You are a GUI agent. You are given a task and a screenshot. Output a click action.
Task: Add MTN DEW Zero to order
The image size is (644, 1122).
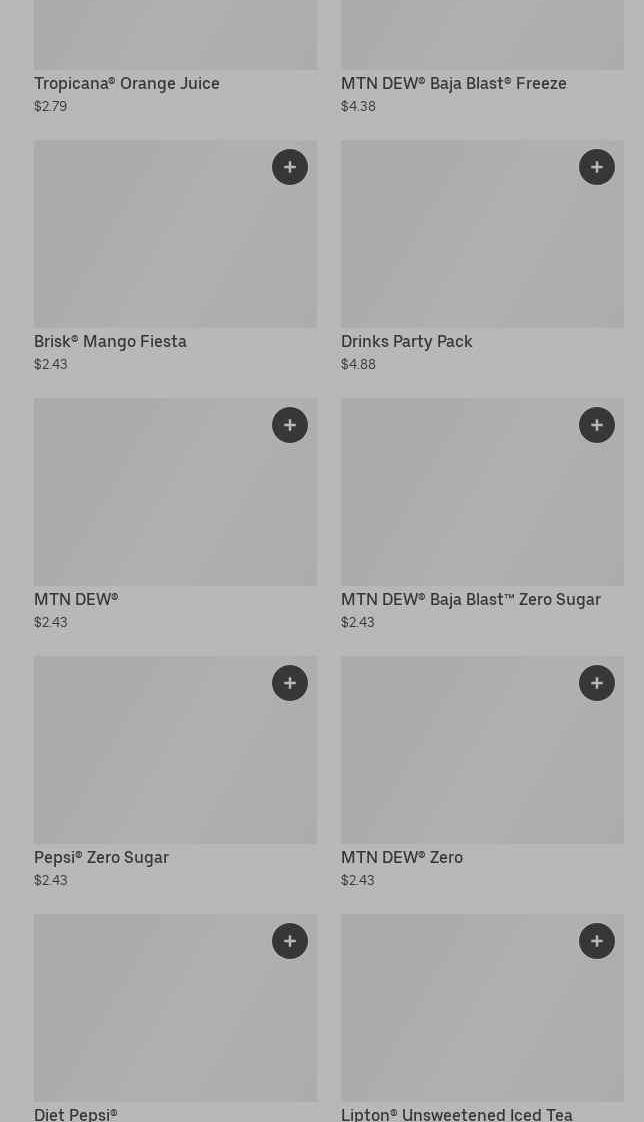click(x=597, y=683)
